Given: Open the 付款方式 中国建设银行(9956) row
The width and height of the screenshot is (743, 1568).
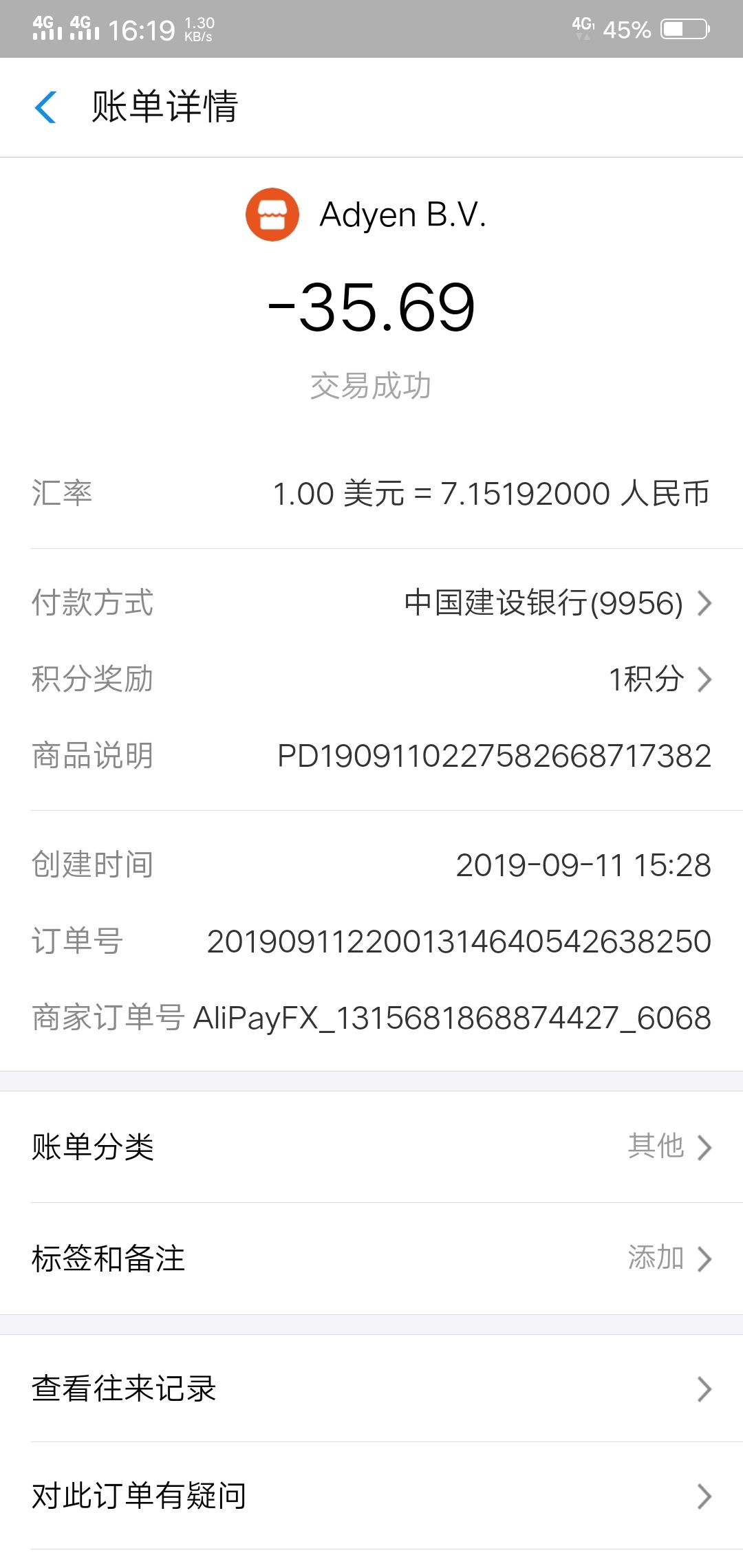Looking at the screenshot, I should click(x=557, y=603).
